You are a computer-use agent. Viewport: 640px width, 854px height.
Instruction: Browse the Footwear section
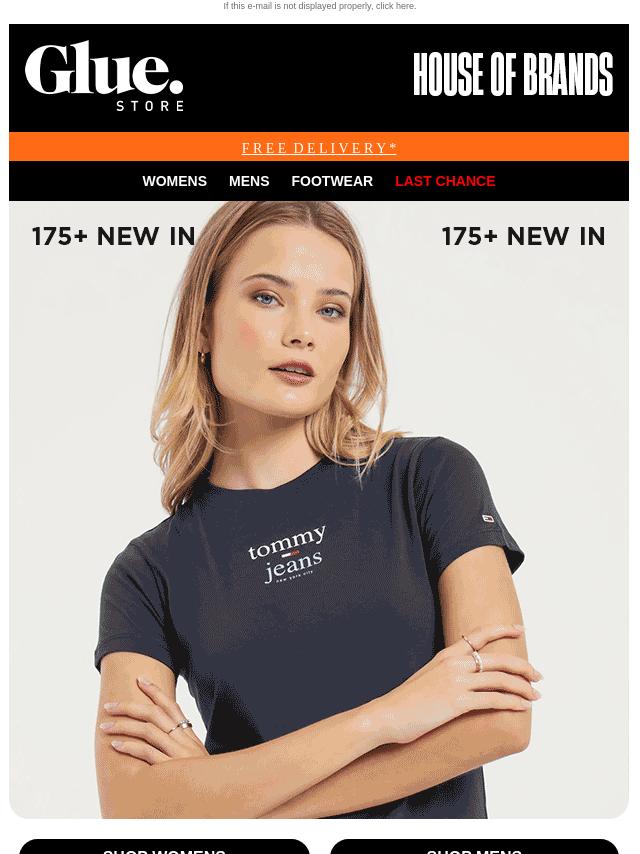[332, 181]
